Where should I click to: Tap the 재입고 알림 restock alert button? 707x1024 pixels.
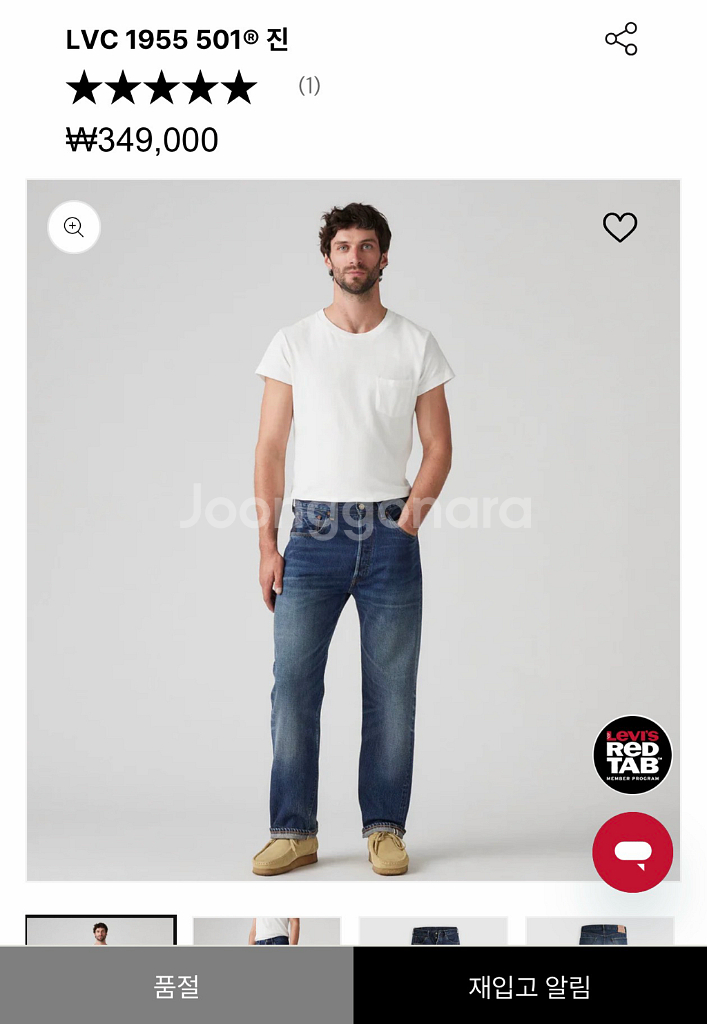(x=530, y=987)
